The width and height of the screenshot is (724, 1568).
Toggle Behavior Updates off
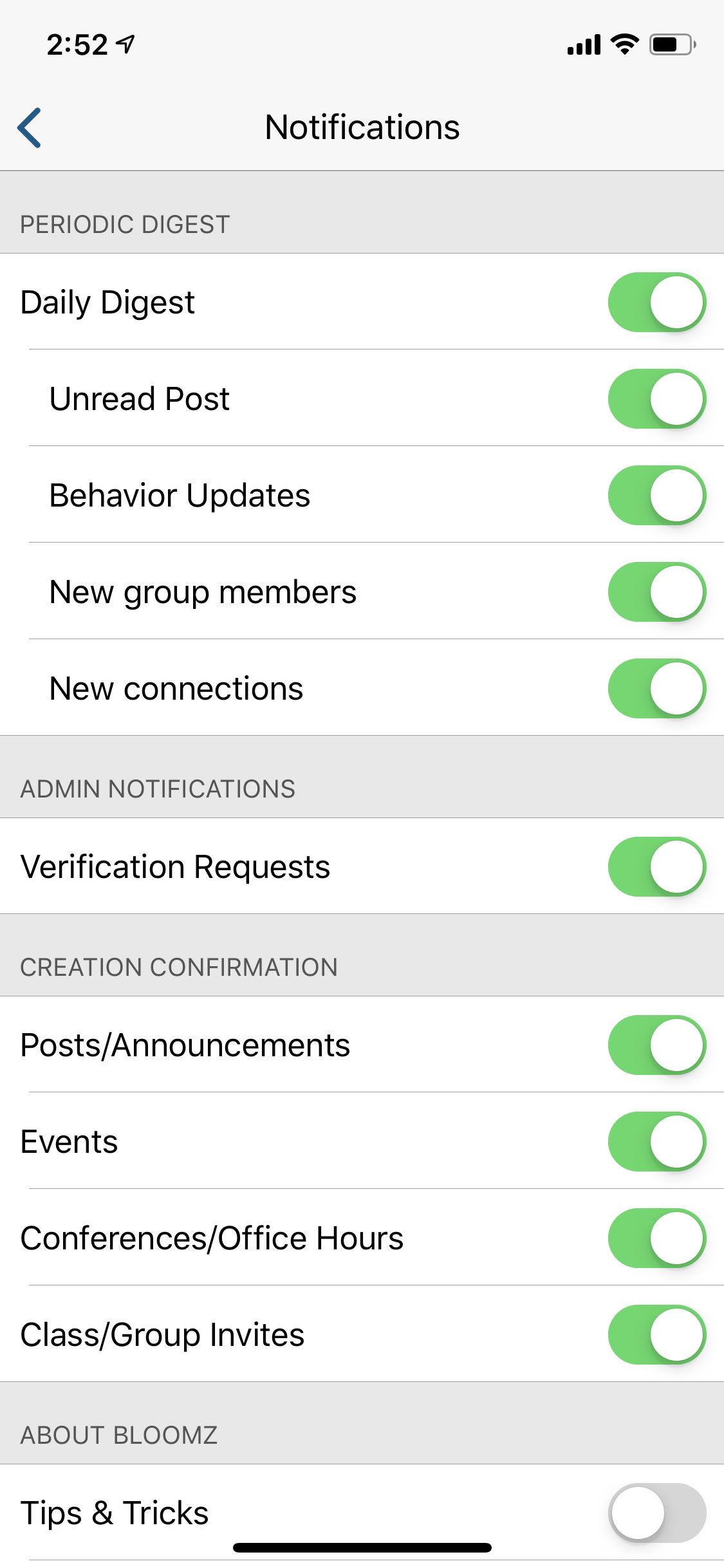tap(656, 495)
